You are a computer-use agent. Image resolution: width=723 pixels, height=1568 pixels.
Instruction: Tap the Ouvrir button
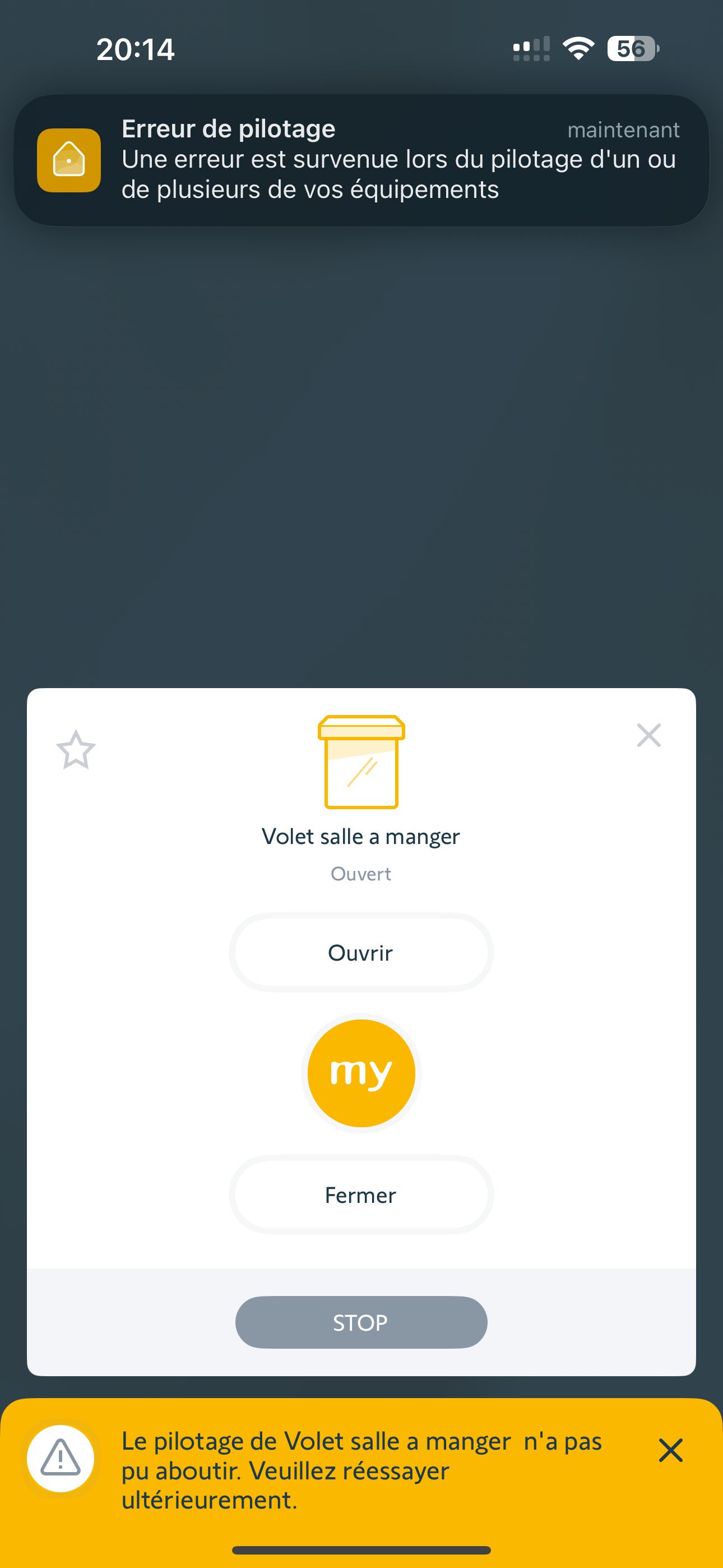(x=361, y=953)
